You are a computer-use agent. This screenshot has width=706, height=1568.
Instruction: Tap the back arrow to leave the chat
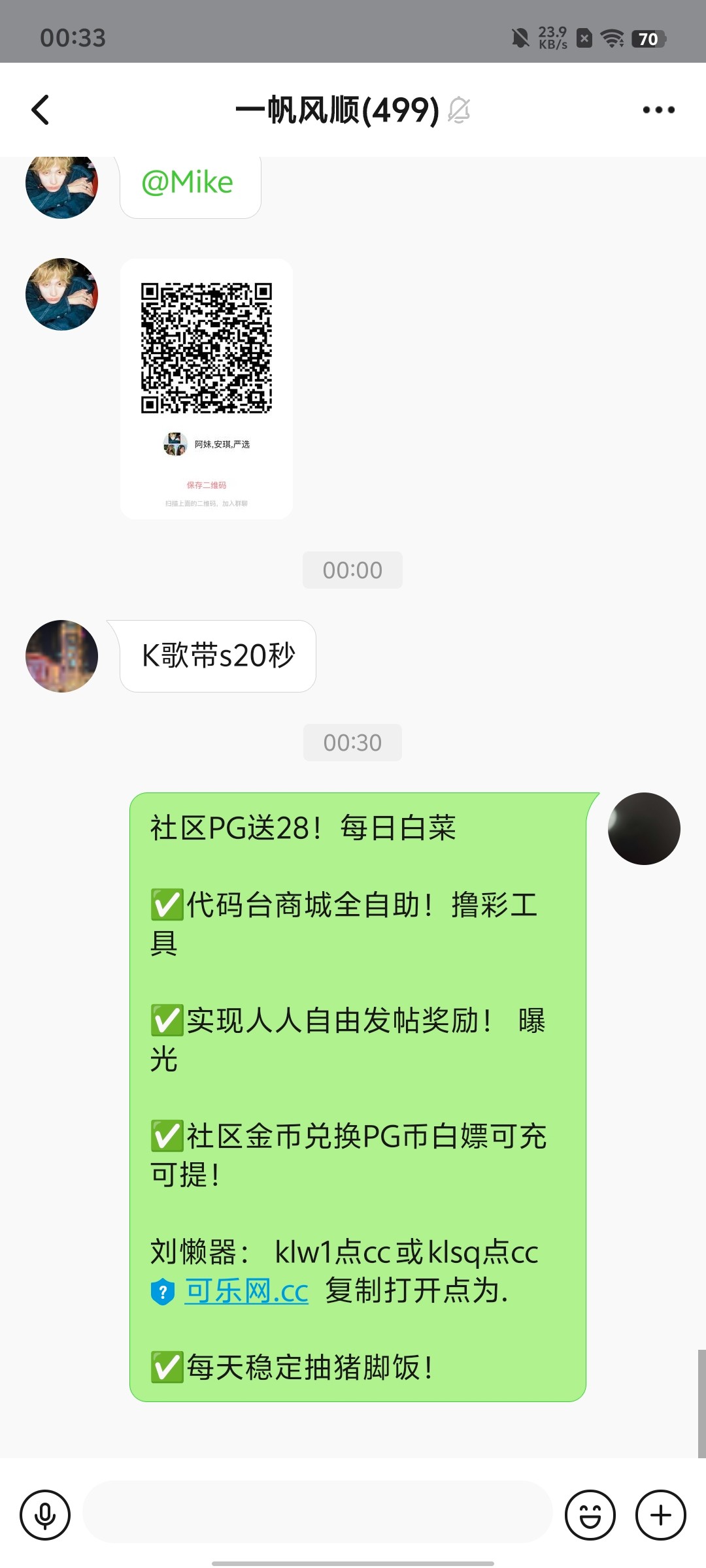[x=41, y=109]
